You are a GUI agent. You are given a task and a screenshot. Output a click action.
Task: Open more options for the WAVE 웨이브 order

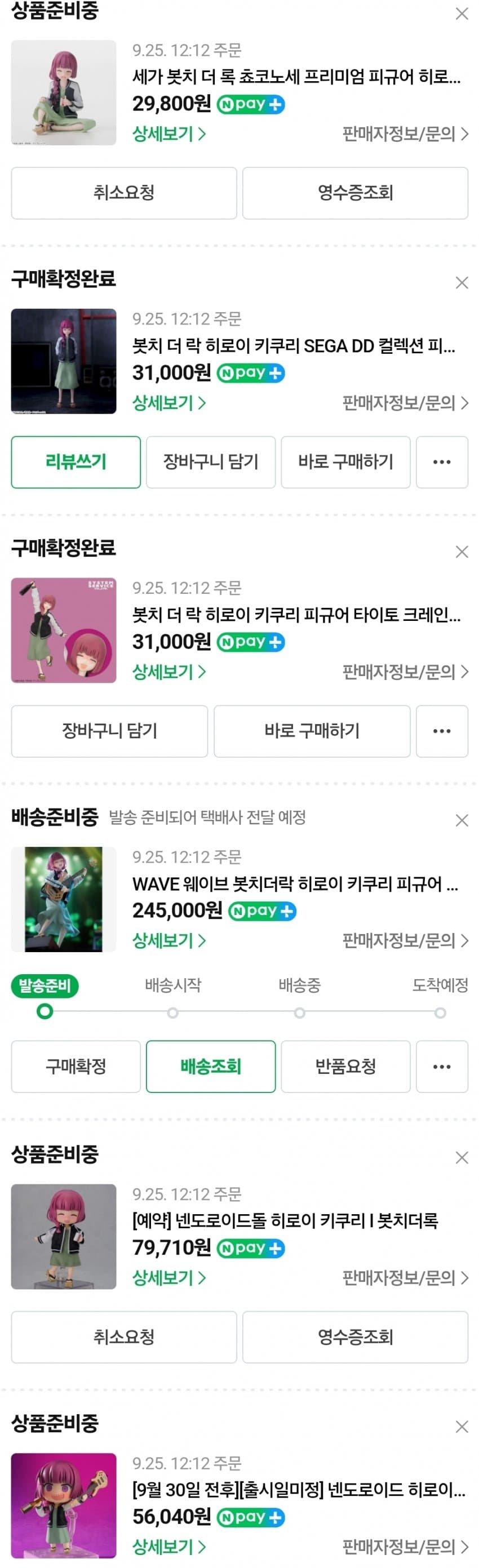pos(441,1067)
